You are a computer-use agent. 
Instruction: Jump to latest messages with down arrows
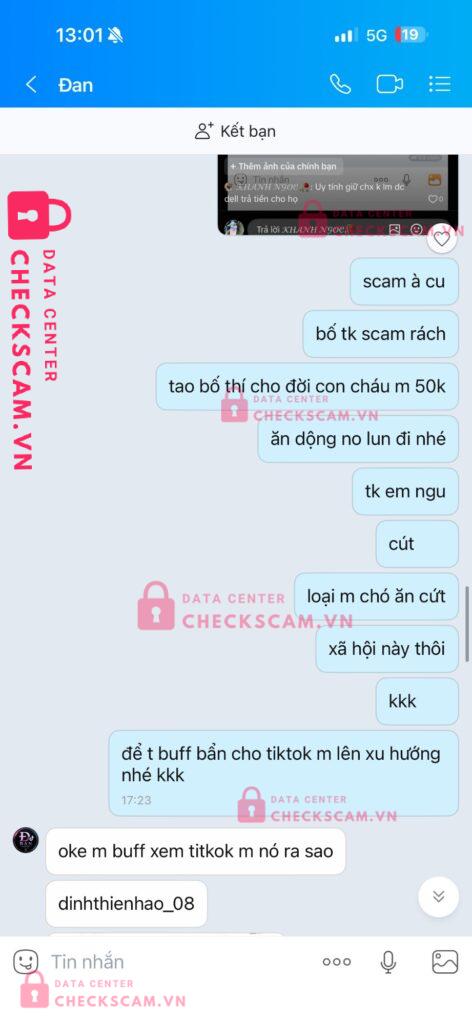(439, 897)
